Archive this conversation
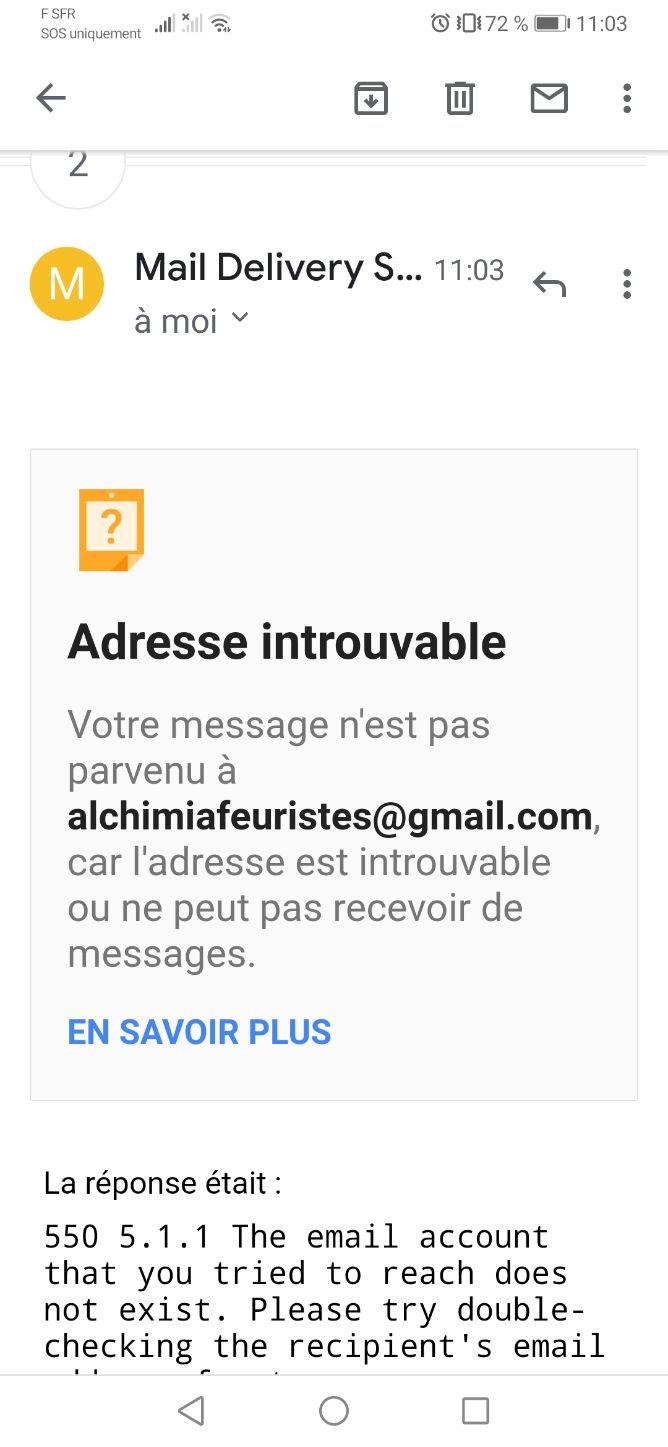 coord(371,98)
